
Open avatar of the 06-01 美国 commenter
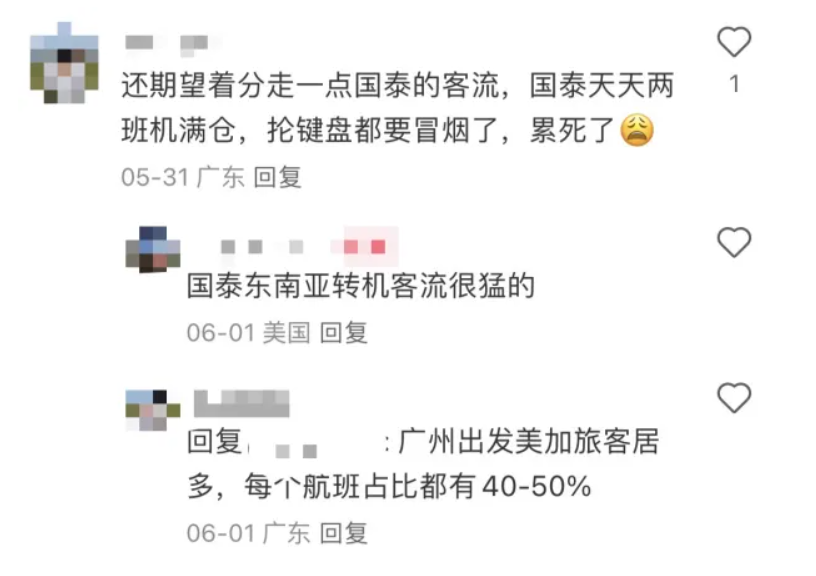click(x=153, y=249)
